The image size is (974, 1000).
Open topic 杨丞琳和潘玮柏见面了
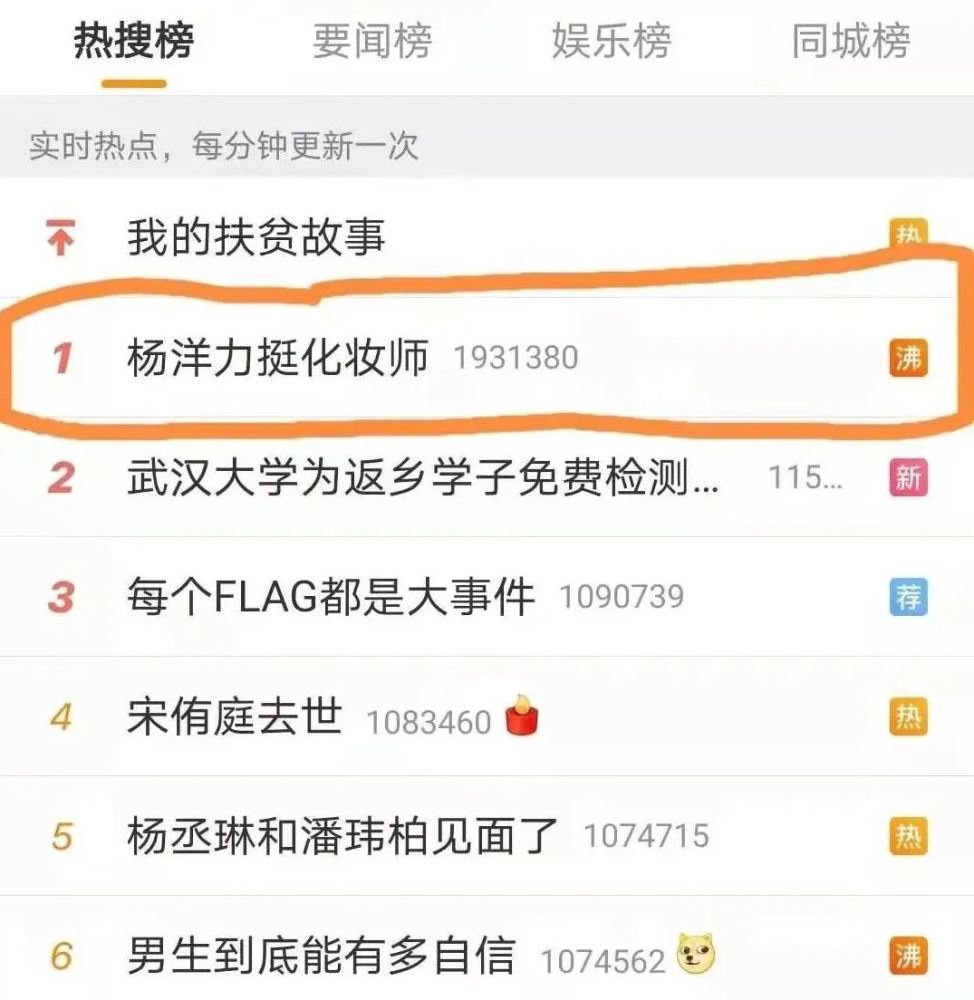pyautogui.click(x=342, y=836)
